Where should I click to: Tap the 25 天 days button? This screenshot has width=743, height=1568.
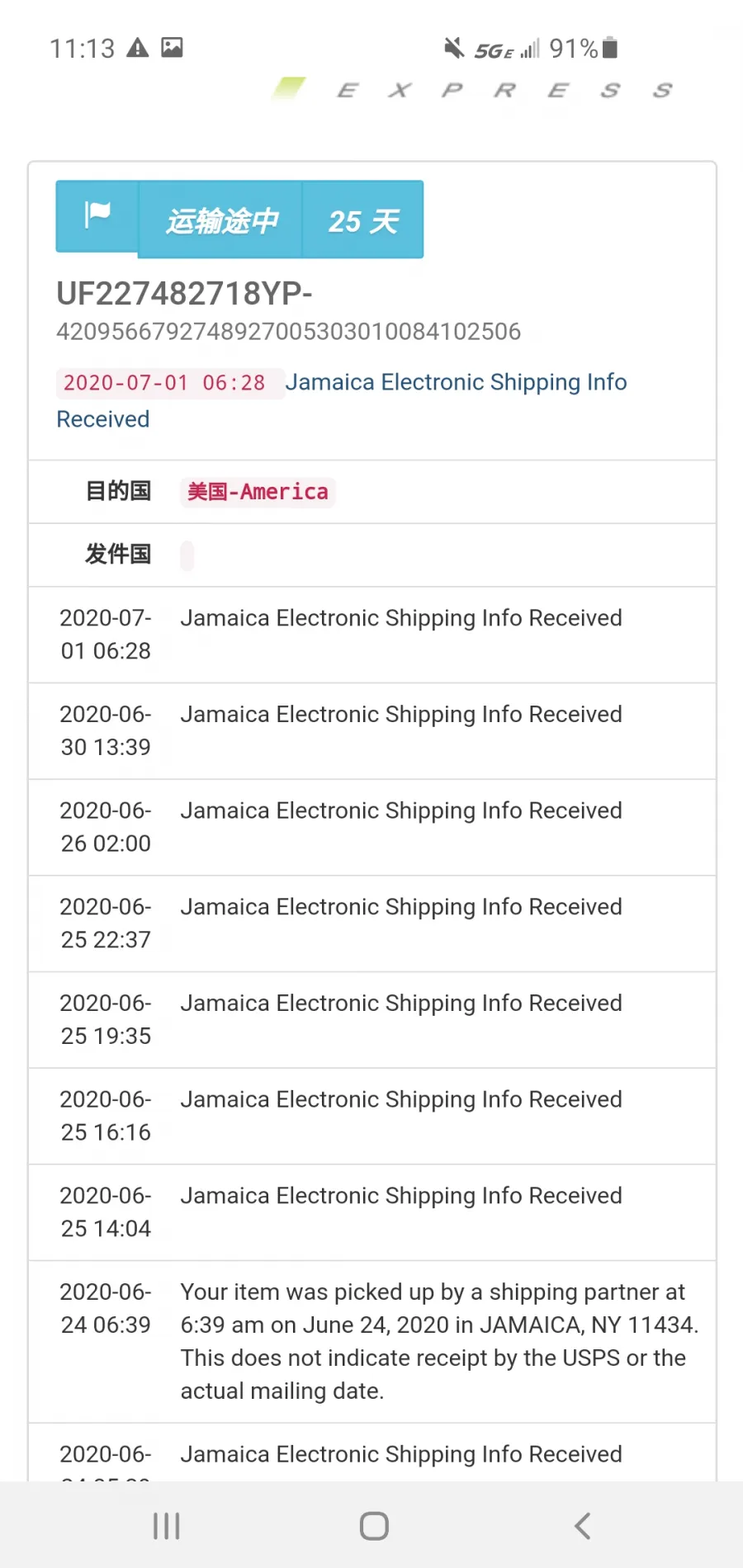tap(363, 220)
